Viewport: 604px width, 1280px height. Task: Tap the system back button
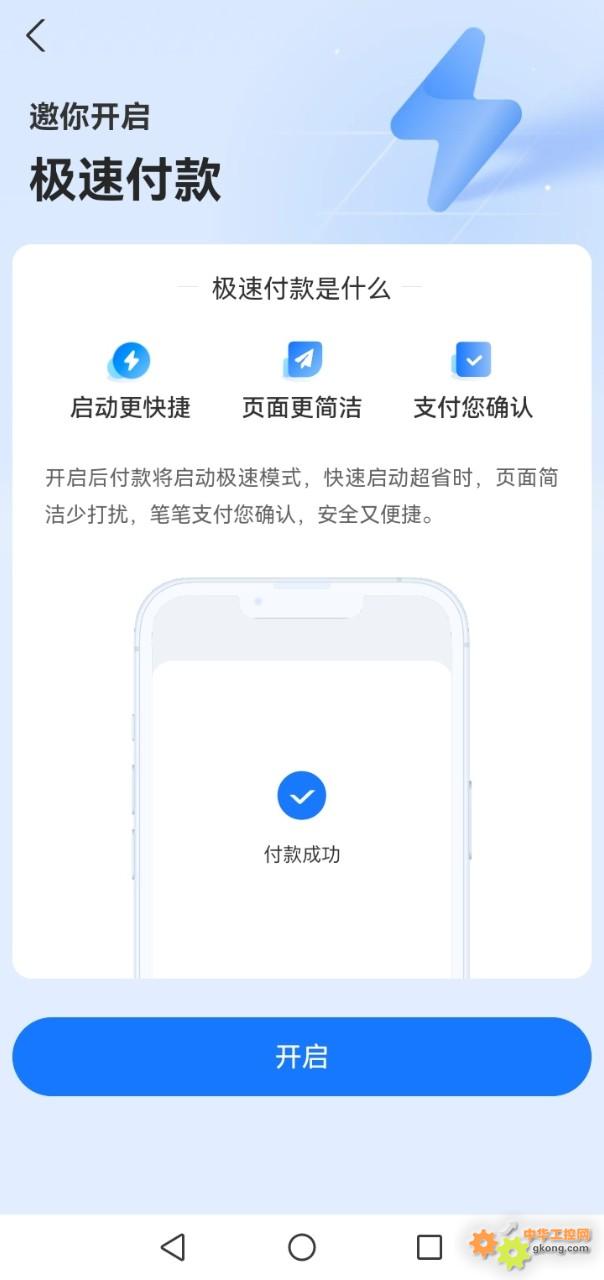pos(173,1247)
